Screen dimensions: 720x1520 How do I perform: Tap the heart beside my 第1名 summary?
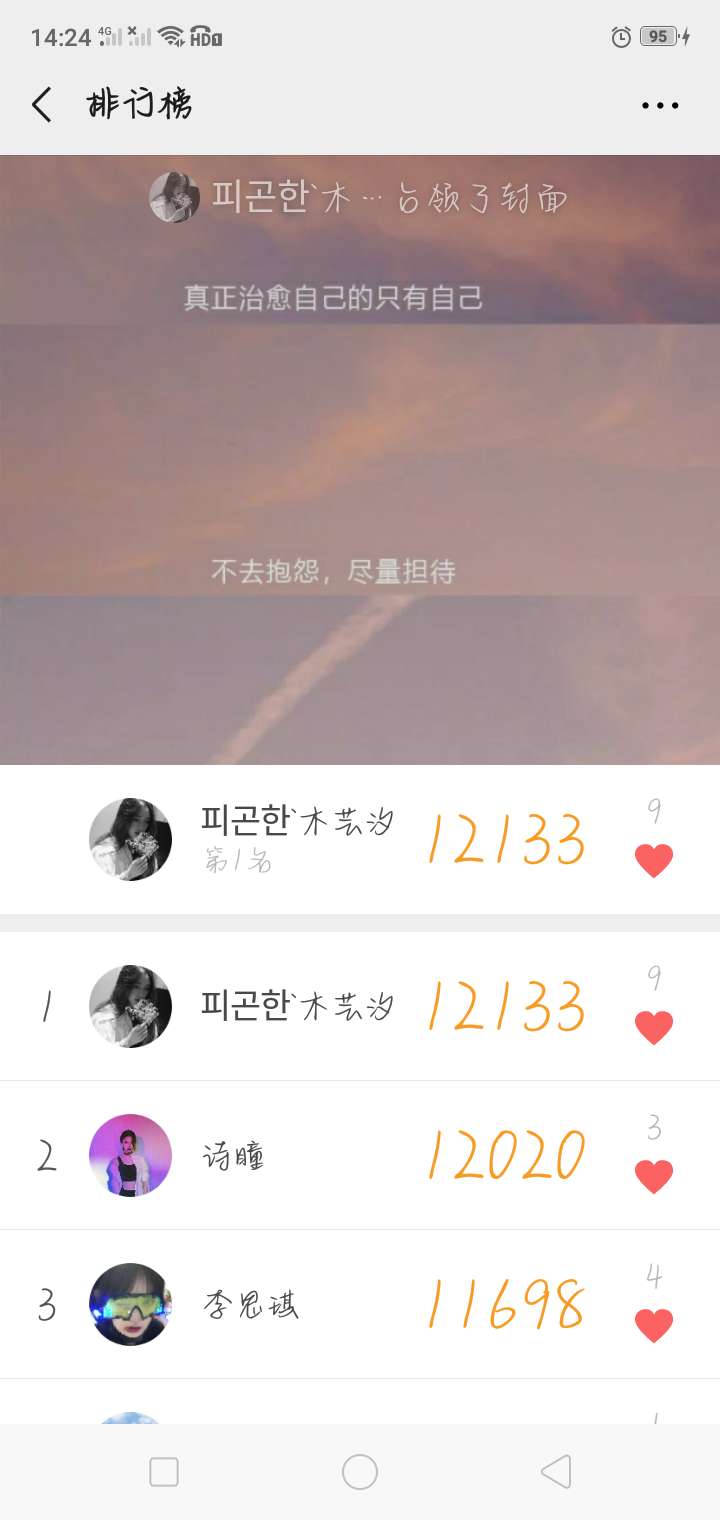coord(654,860)
